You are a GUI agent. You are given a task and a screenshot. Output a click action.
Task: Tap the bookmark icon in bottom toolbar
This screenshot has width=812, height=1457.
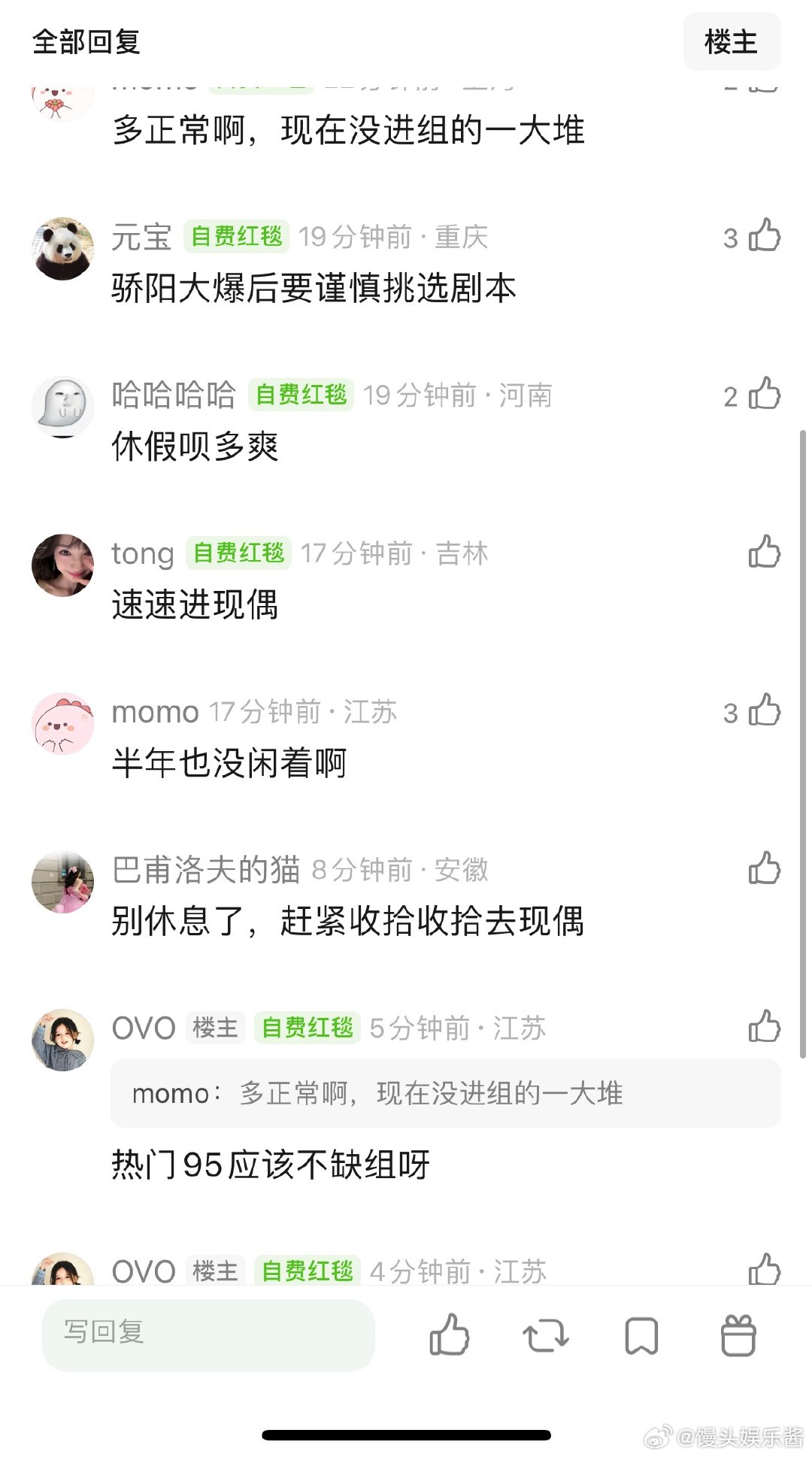click(641, 1337)
